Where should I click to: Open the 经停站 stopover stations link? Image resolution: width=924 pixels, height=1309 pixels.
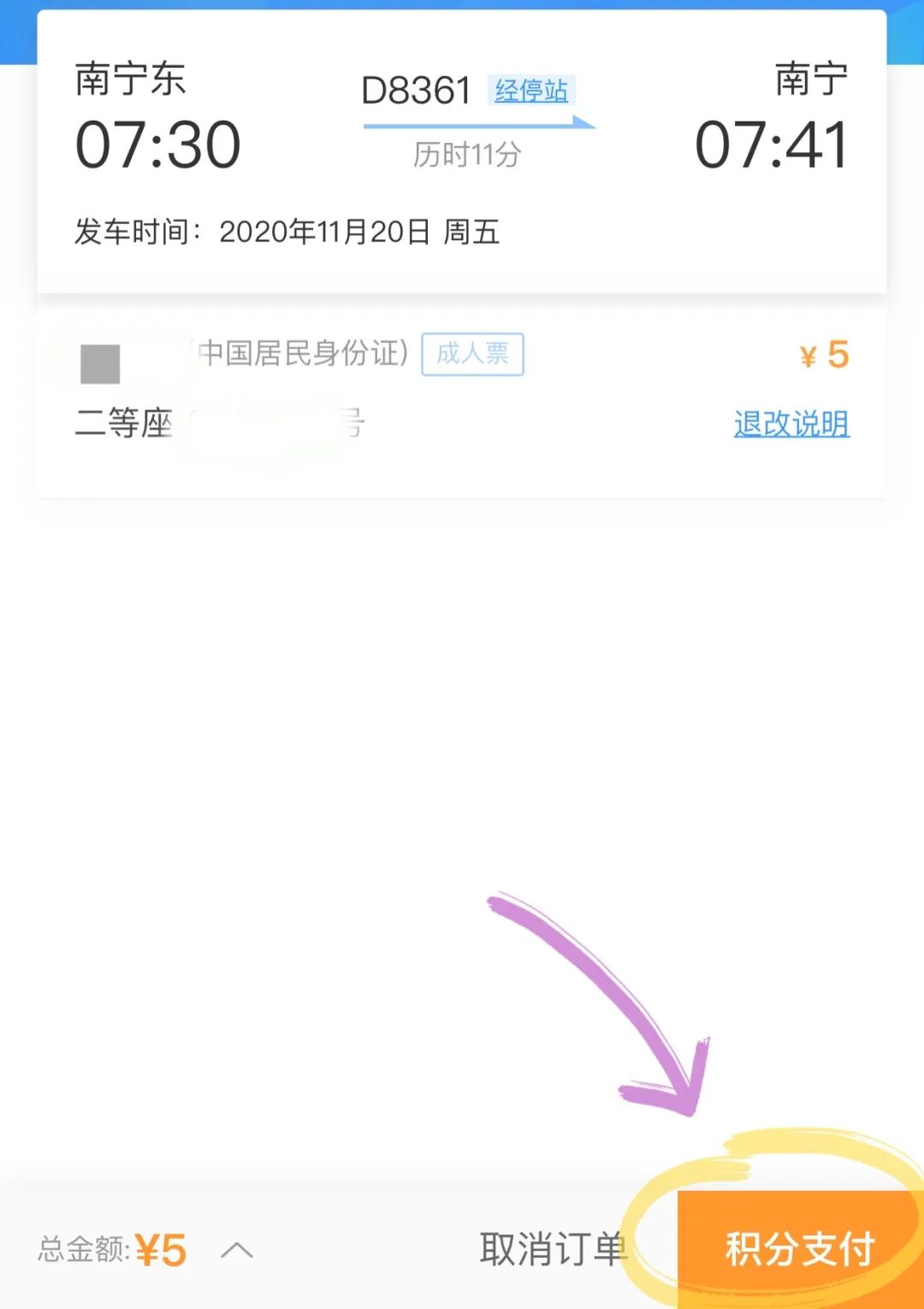pyautogui.click(x=531, y=90)
